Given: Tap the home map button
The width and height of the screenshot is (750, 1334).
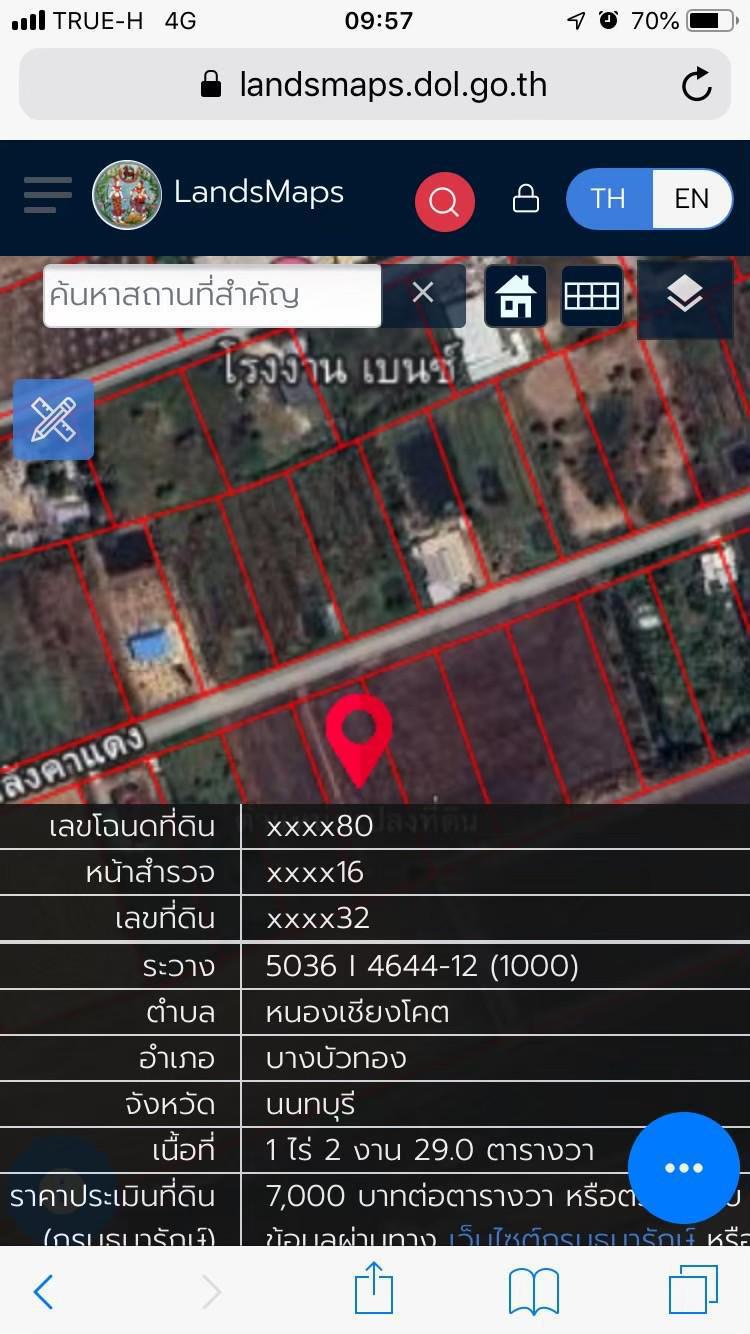Looking at the screenshot, I should point(516,296).
